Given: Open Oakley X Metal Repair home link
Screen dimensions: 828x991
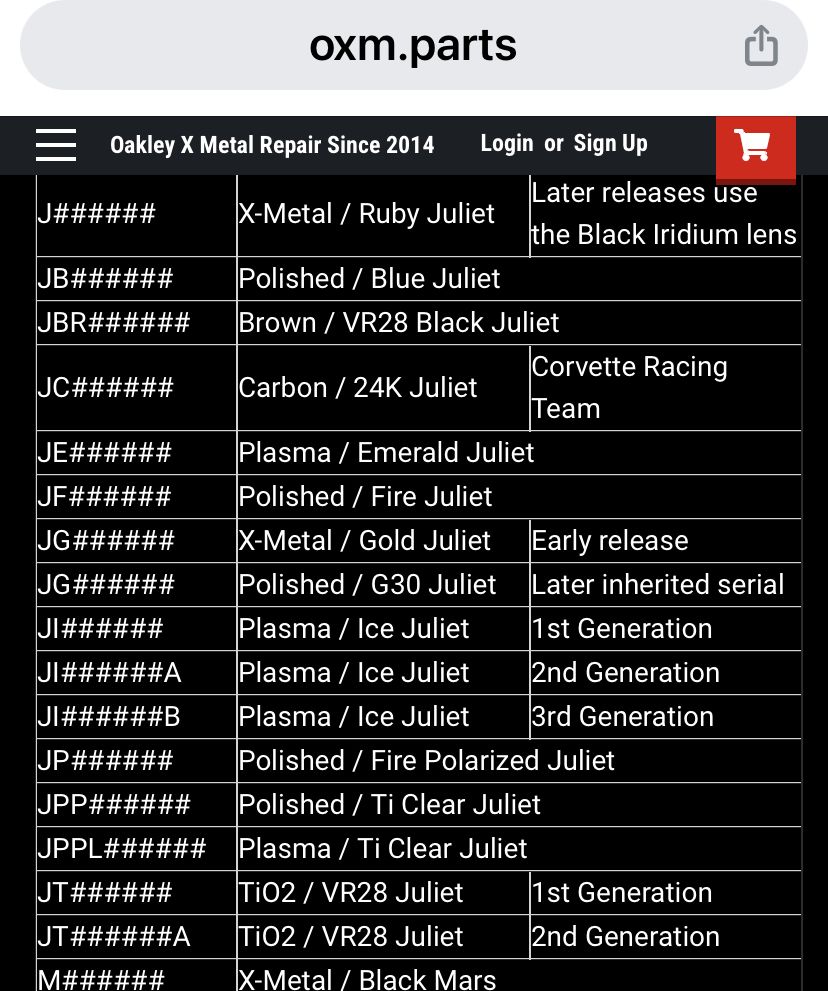Looking at the screenshot, I should (x=272, y=145).
